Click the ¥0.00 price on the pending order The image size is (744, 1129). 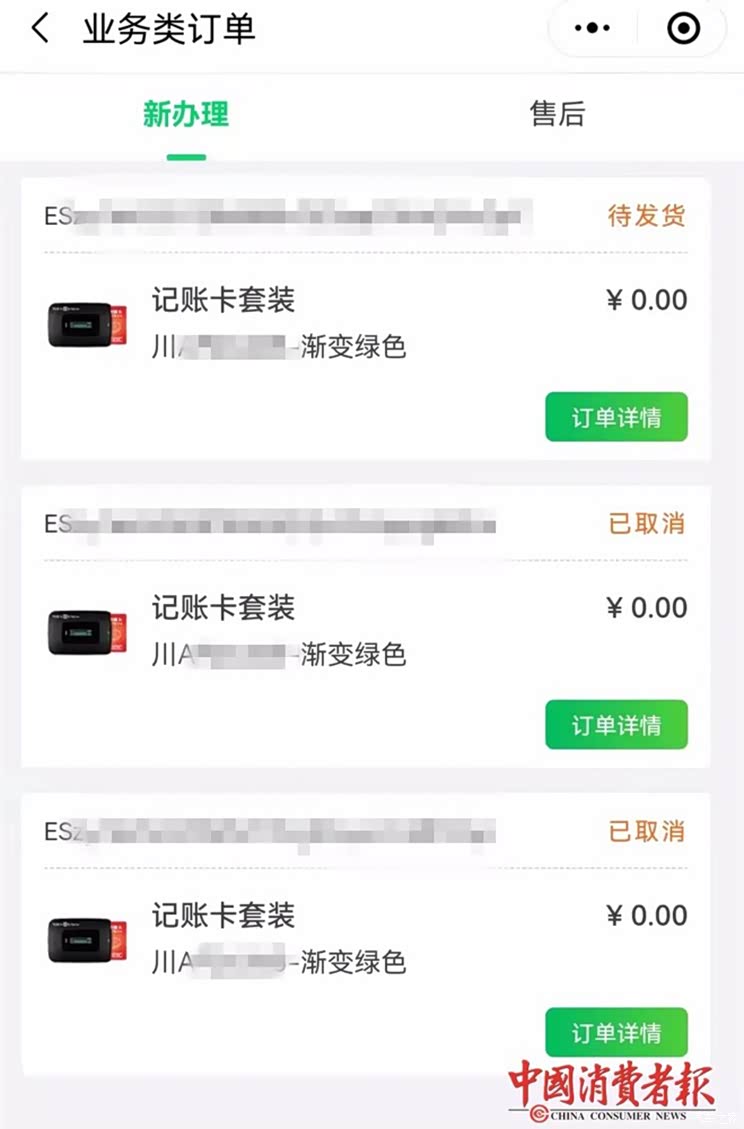(647, 300)
